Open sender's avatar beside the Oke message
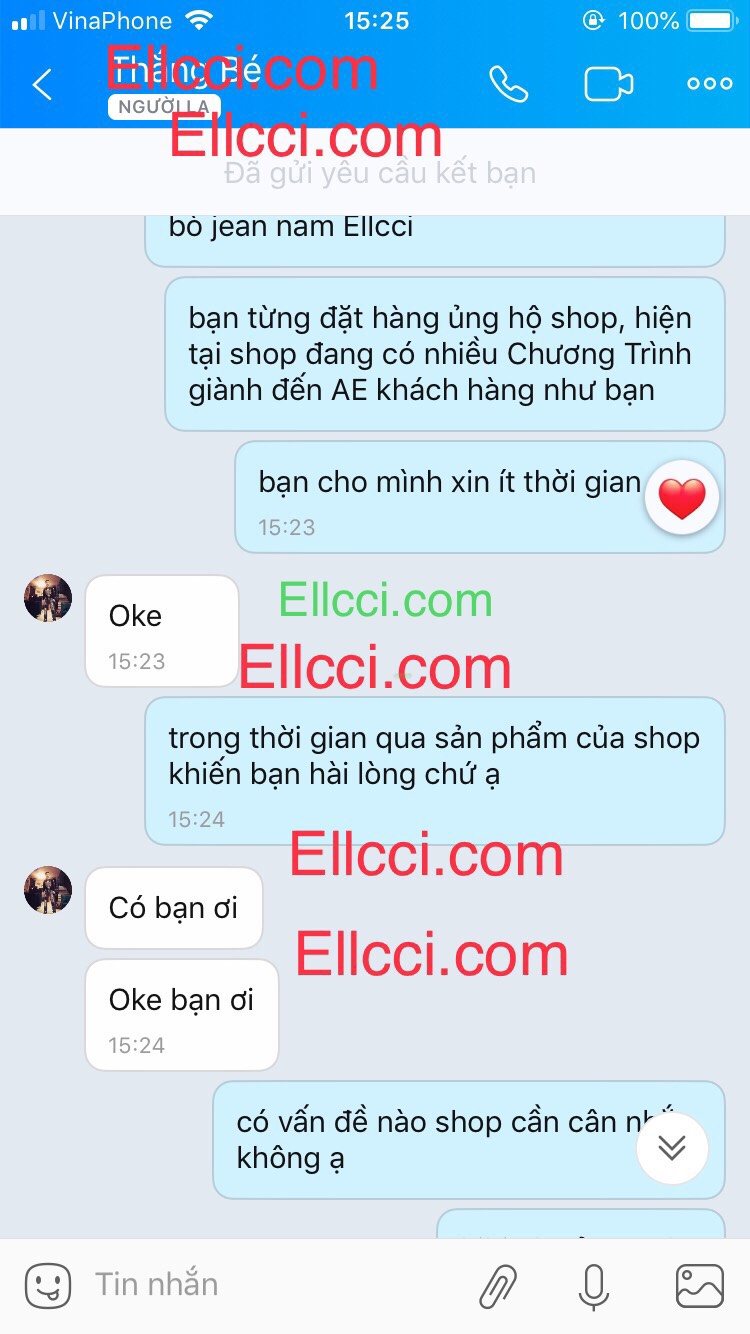The image size is (750, 1334). tap(48, 598)
